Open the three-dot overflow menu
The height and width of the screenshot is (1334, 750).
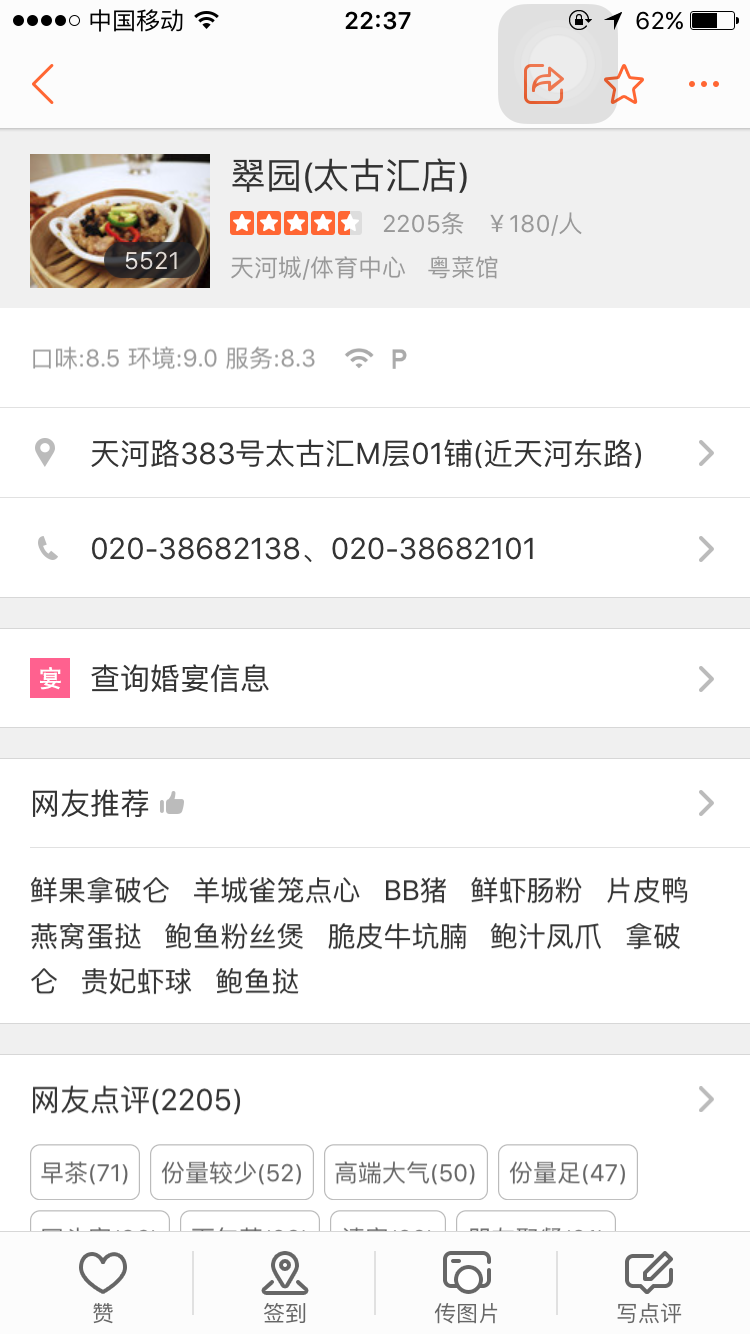click(x=704, y=85)
